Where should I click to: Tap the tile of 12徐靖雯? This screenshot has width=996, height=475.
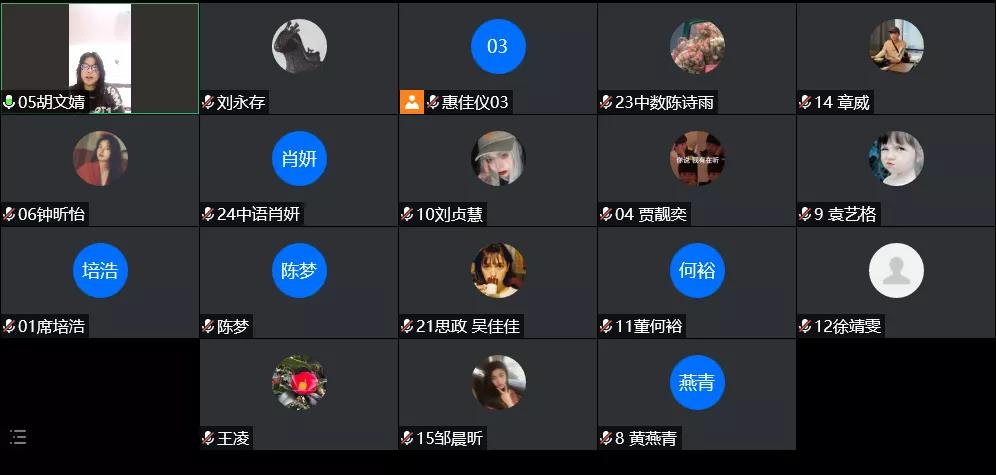(x=896, y=282)
